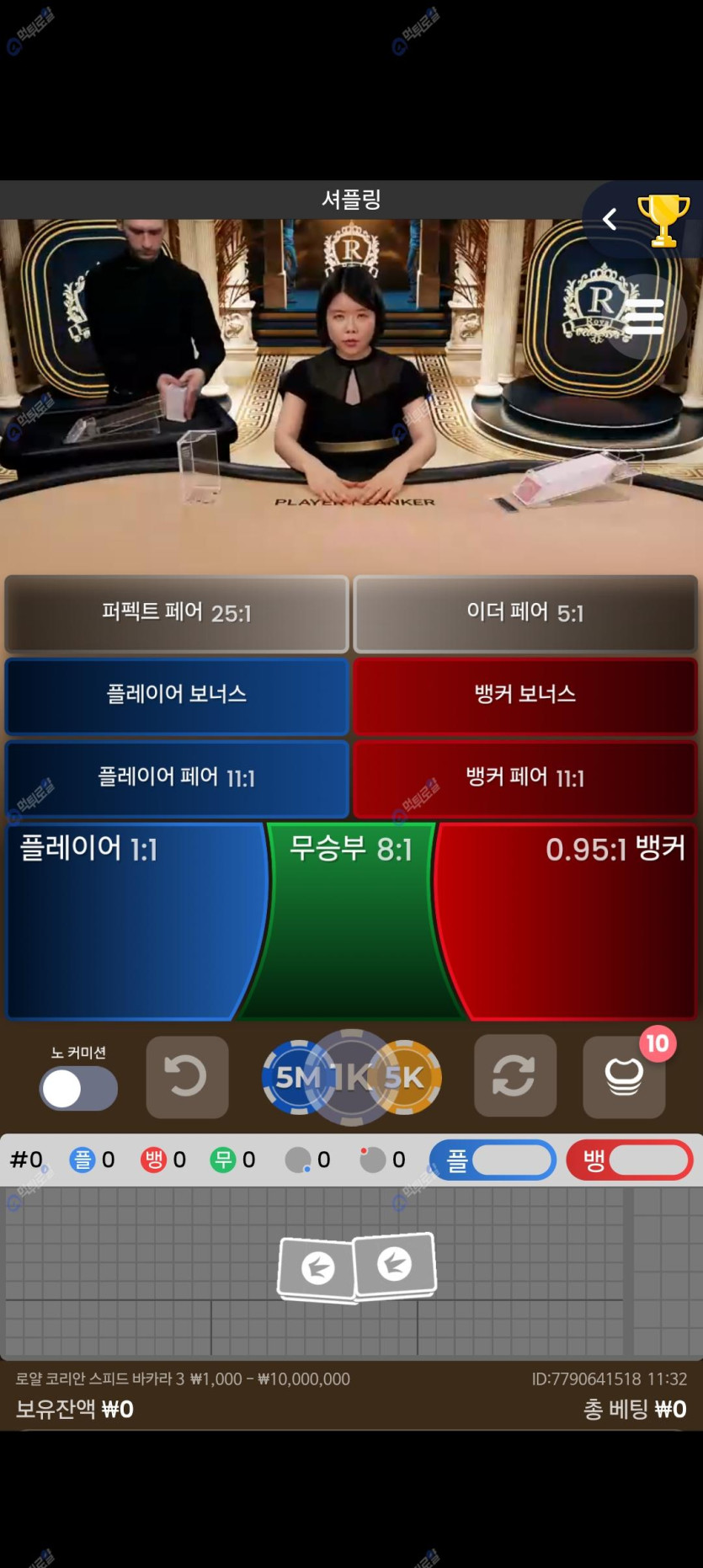Select 플레이어 보너스 bet
Screen dimensions: 703x1568
[x=176, y=695]
